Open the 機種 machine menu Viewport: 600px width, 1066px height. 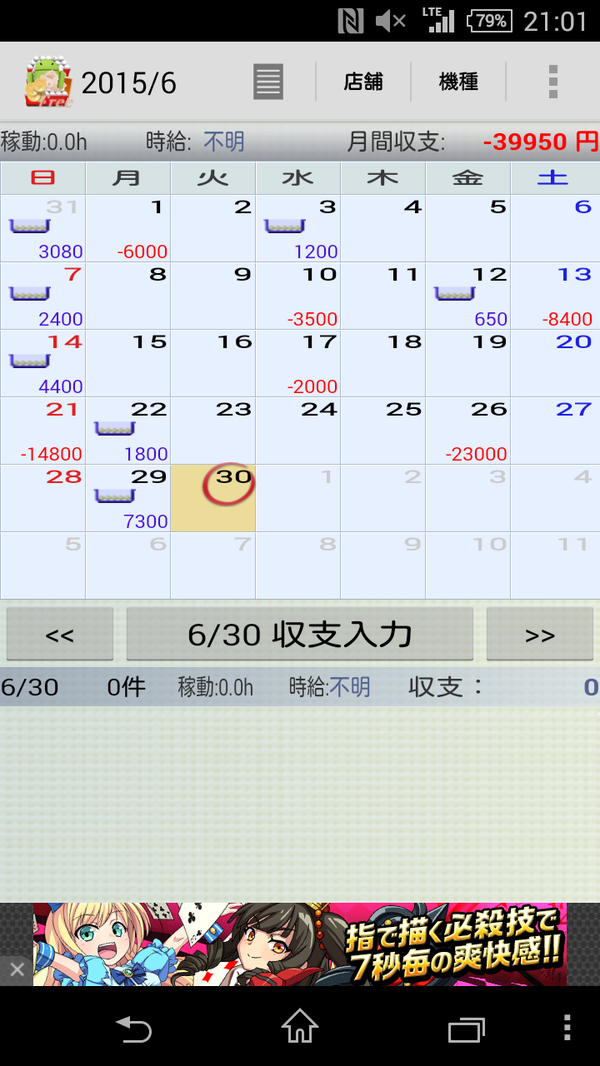[x=458, y=82]
